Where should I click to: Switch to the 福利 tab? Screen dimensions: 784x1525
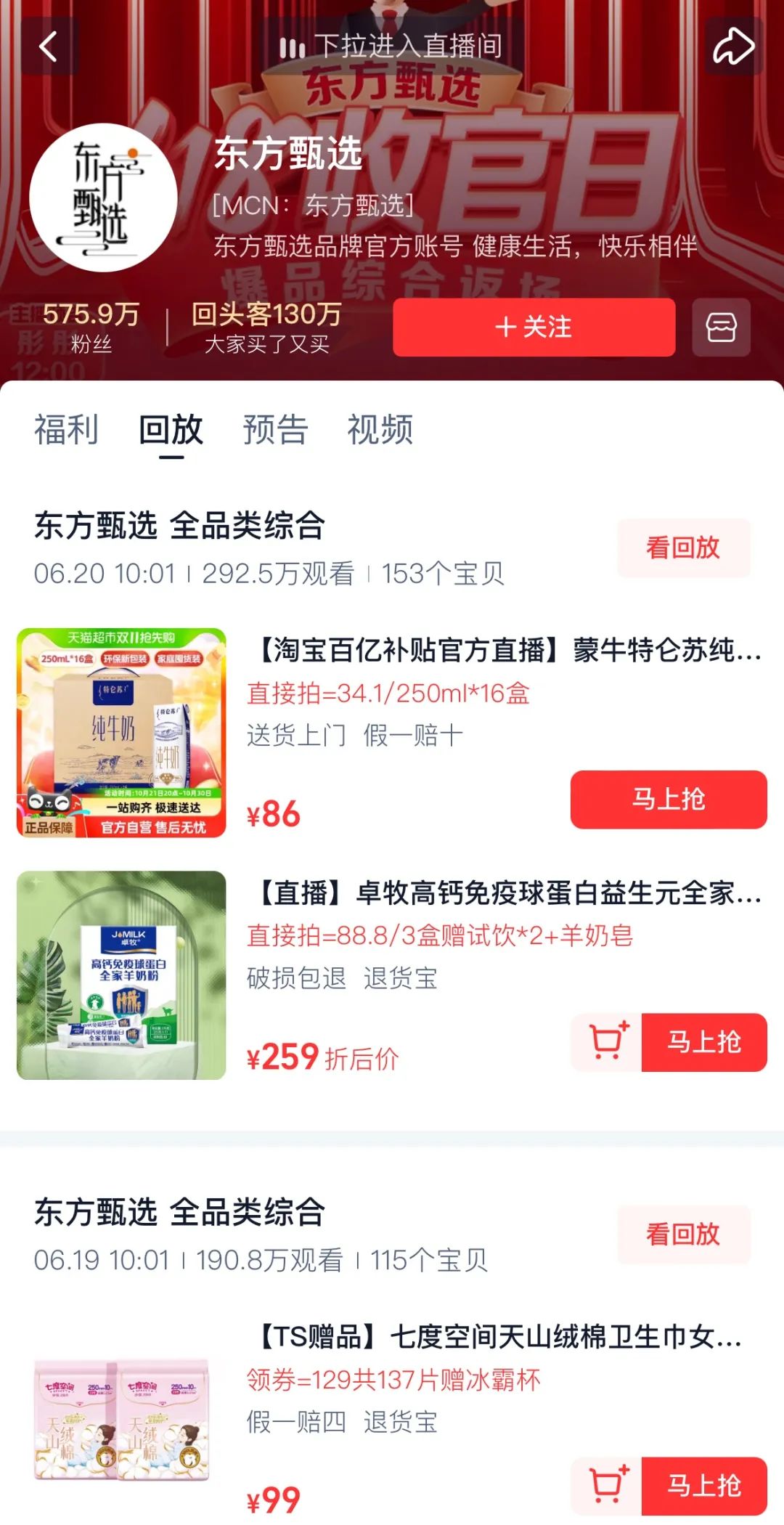click(66, 429)
